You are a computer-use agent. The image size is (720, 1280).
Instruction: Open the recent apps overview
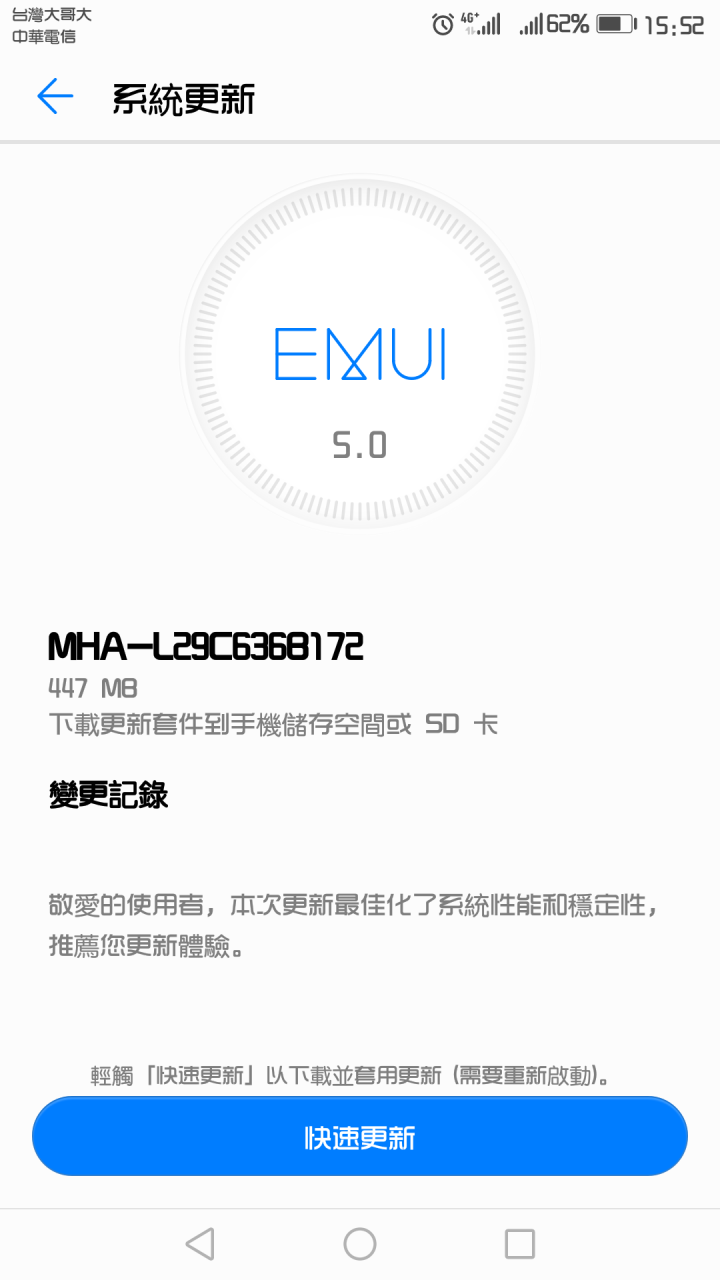pos(520,1244)
